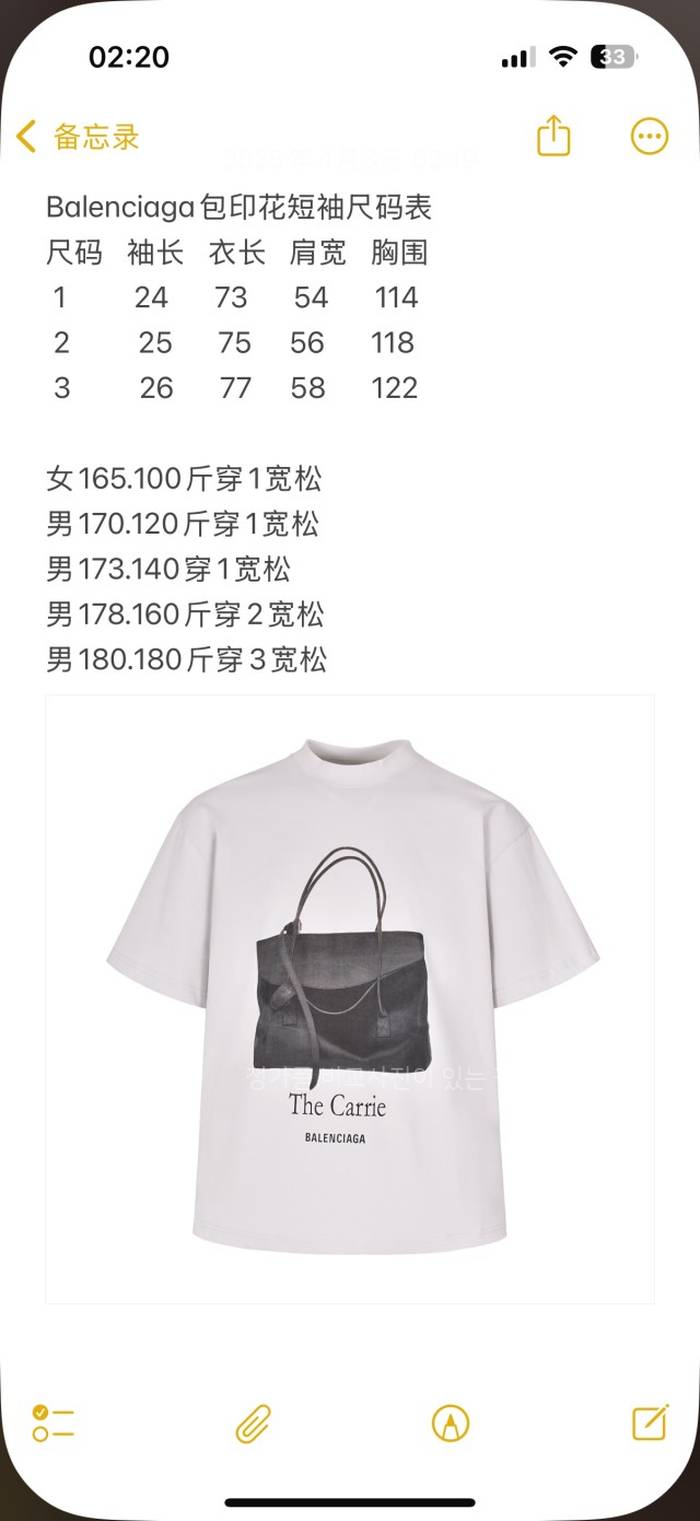Go back to the 备忘录 list
Viewport: 700px width, 1521px height.
78,137
